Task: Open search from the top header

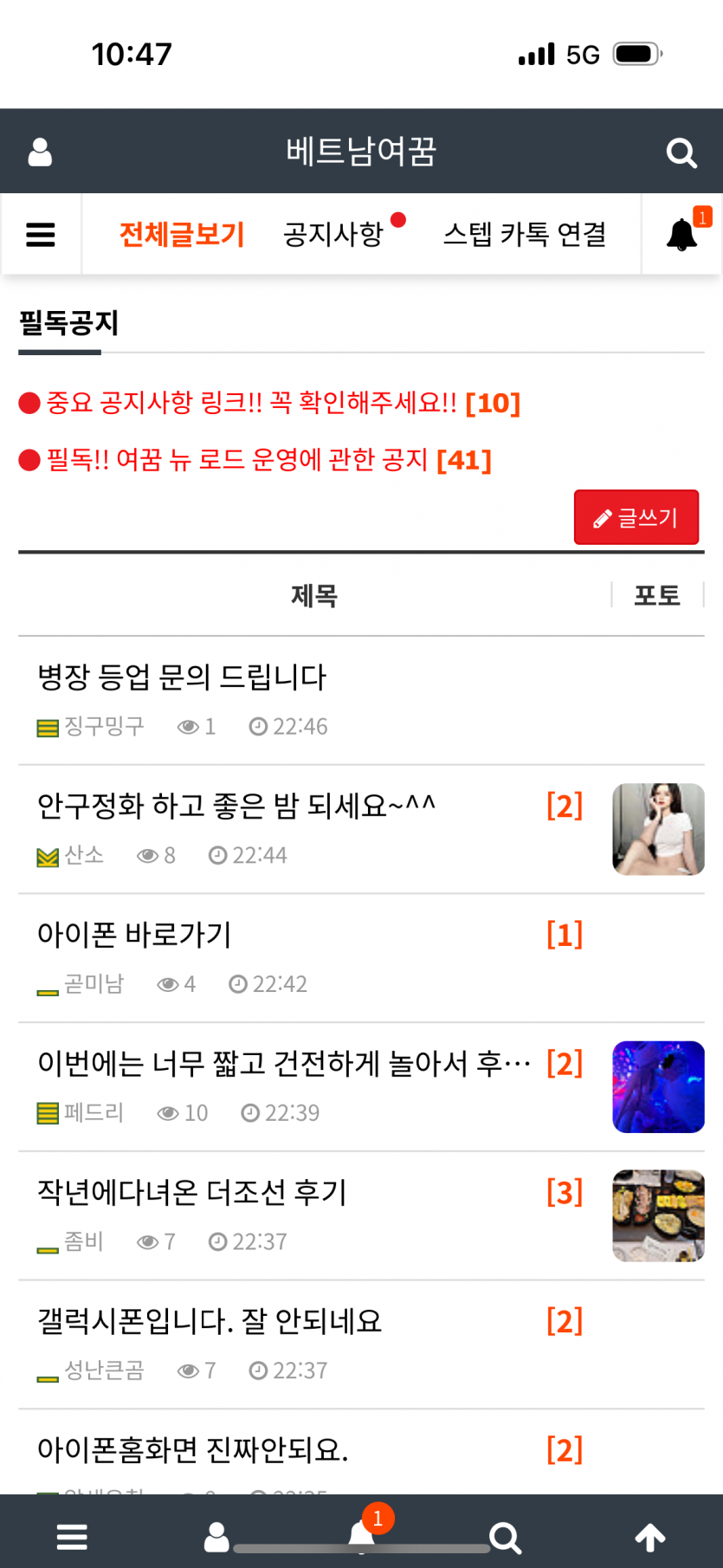Action: [x=681, y=153]
